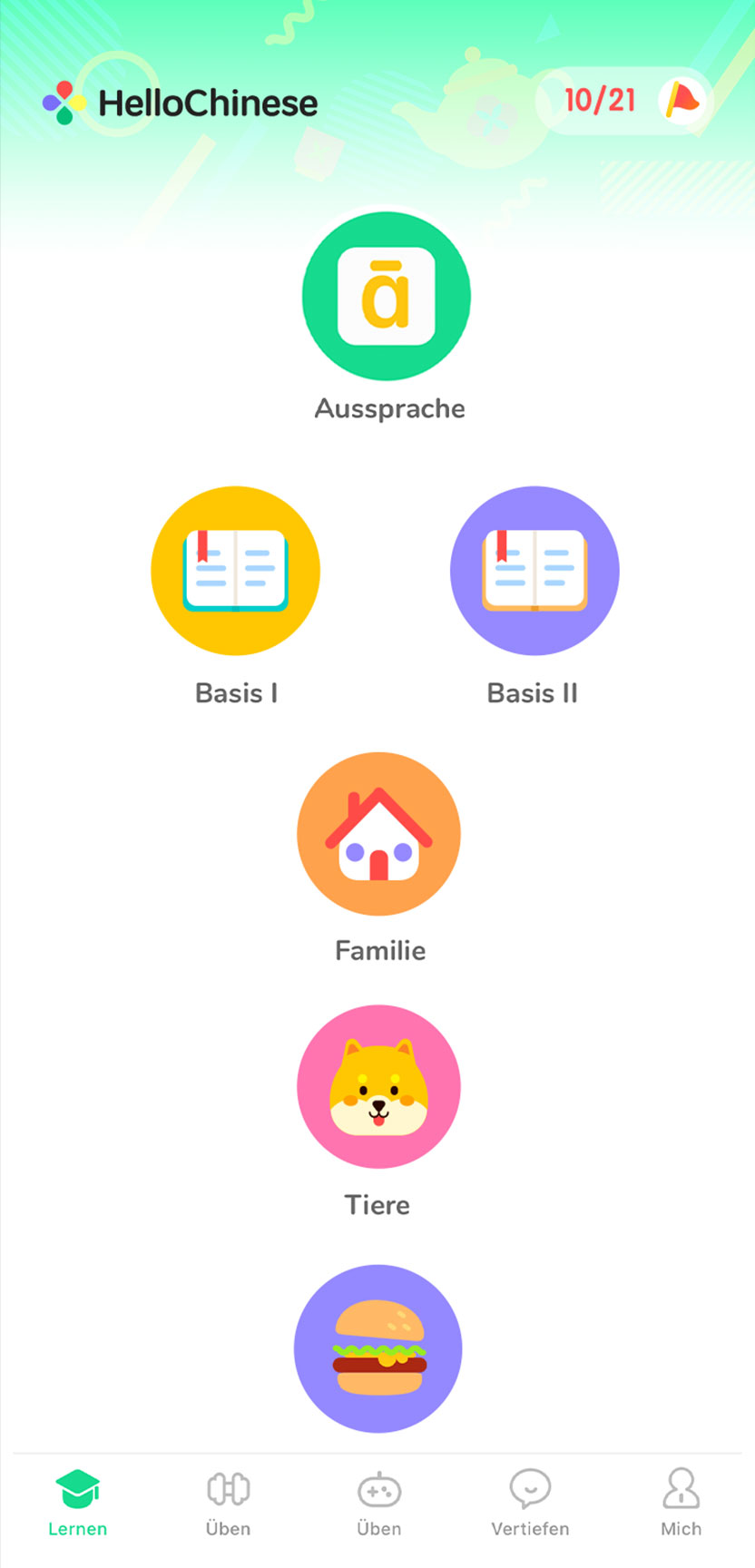Go to the Üben tab with dumbbell icon

click(228, 1504)
